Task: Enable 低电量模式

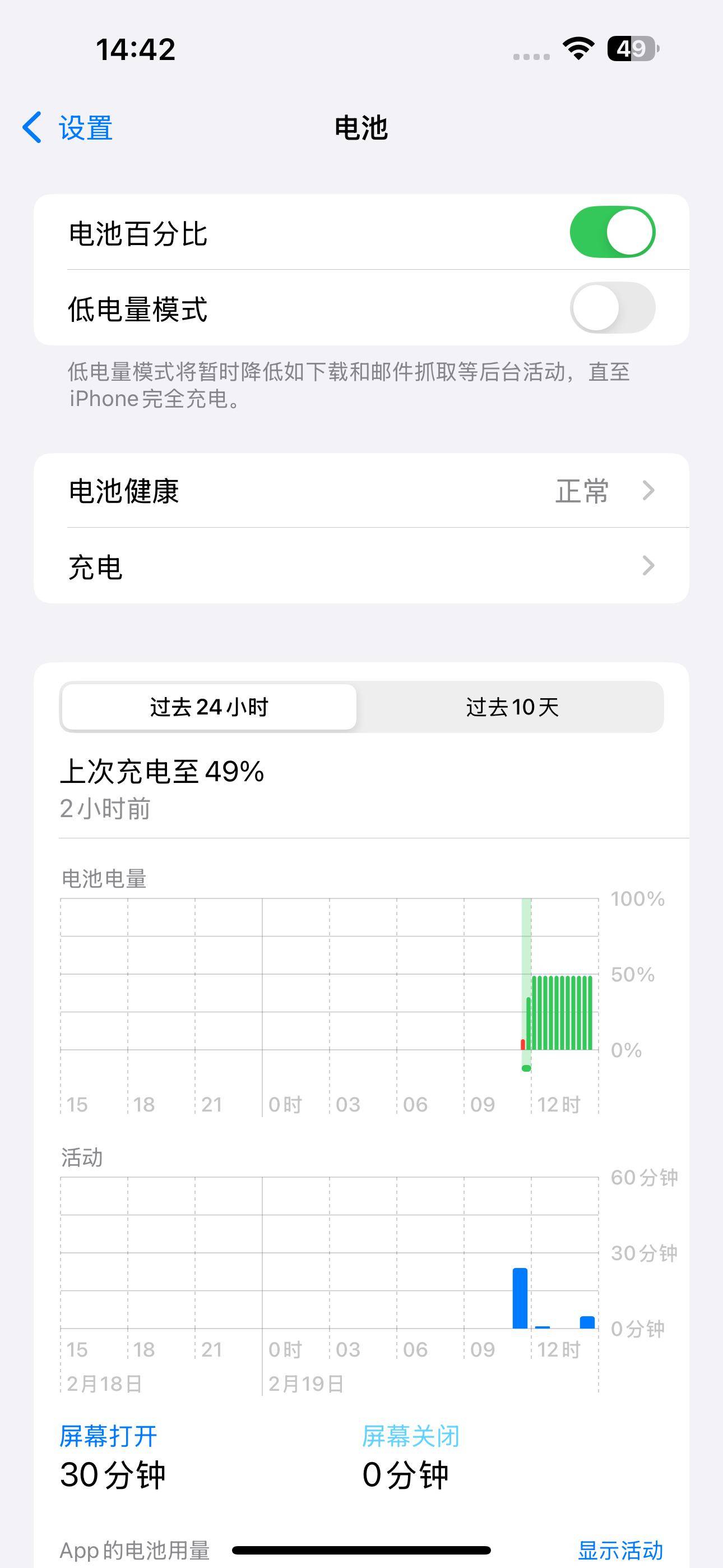Action: tap(611, 307)
